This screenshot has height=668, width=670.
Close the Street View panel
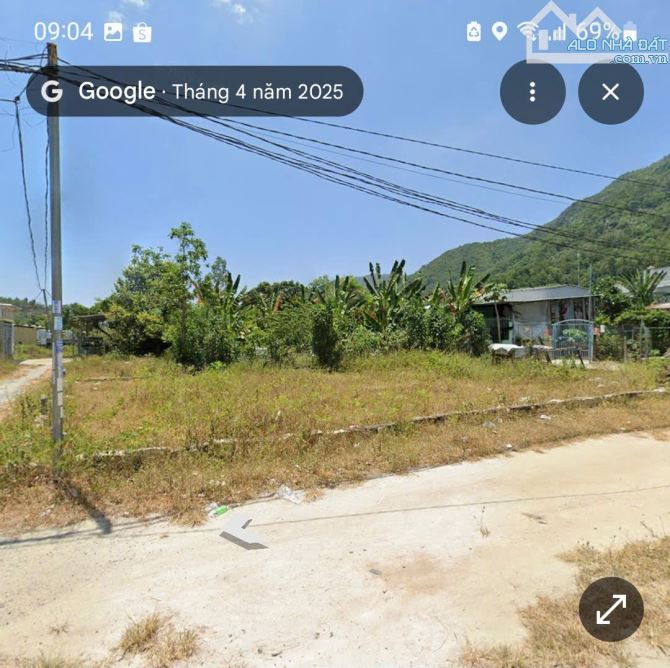(610, 92)
